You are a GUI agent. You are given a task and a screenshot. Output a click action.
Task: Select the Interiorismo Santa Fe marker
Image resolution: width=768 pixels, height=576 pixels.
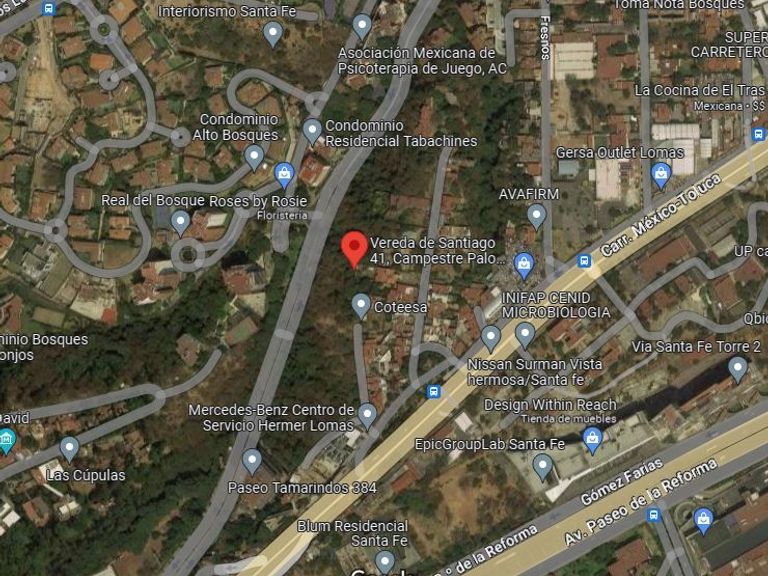[x=273, y=34]
